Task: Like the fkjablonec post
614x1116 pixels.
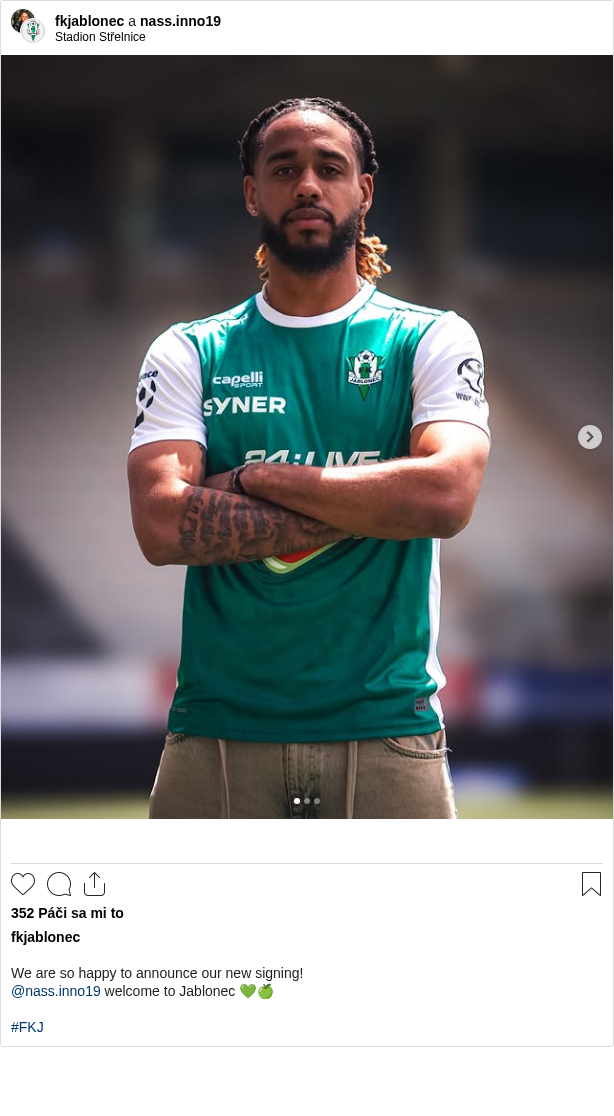Action: click(x=23, y=884)
